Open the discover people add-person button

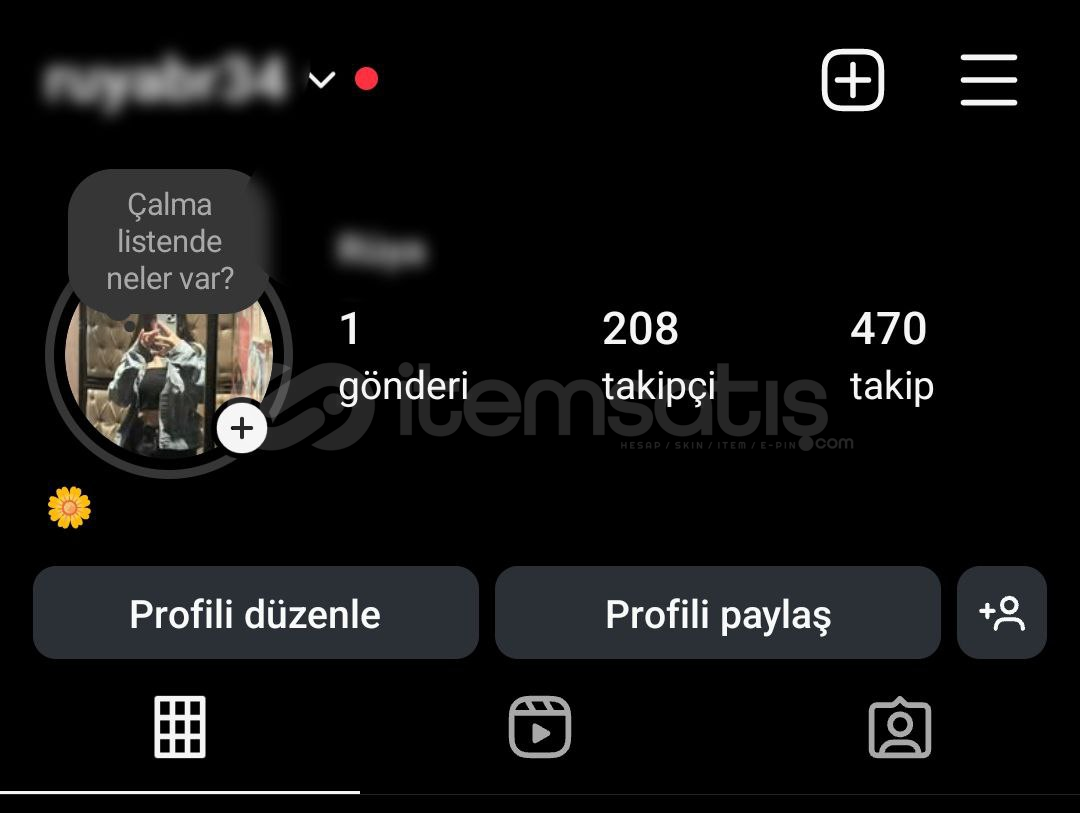pos(1001,613)
